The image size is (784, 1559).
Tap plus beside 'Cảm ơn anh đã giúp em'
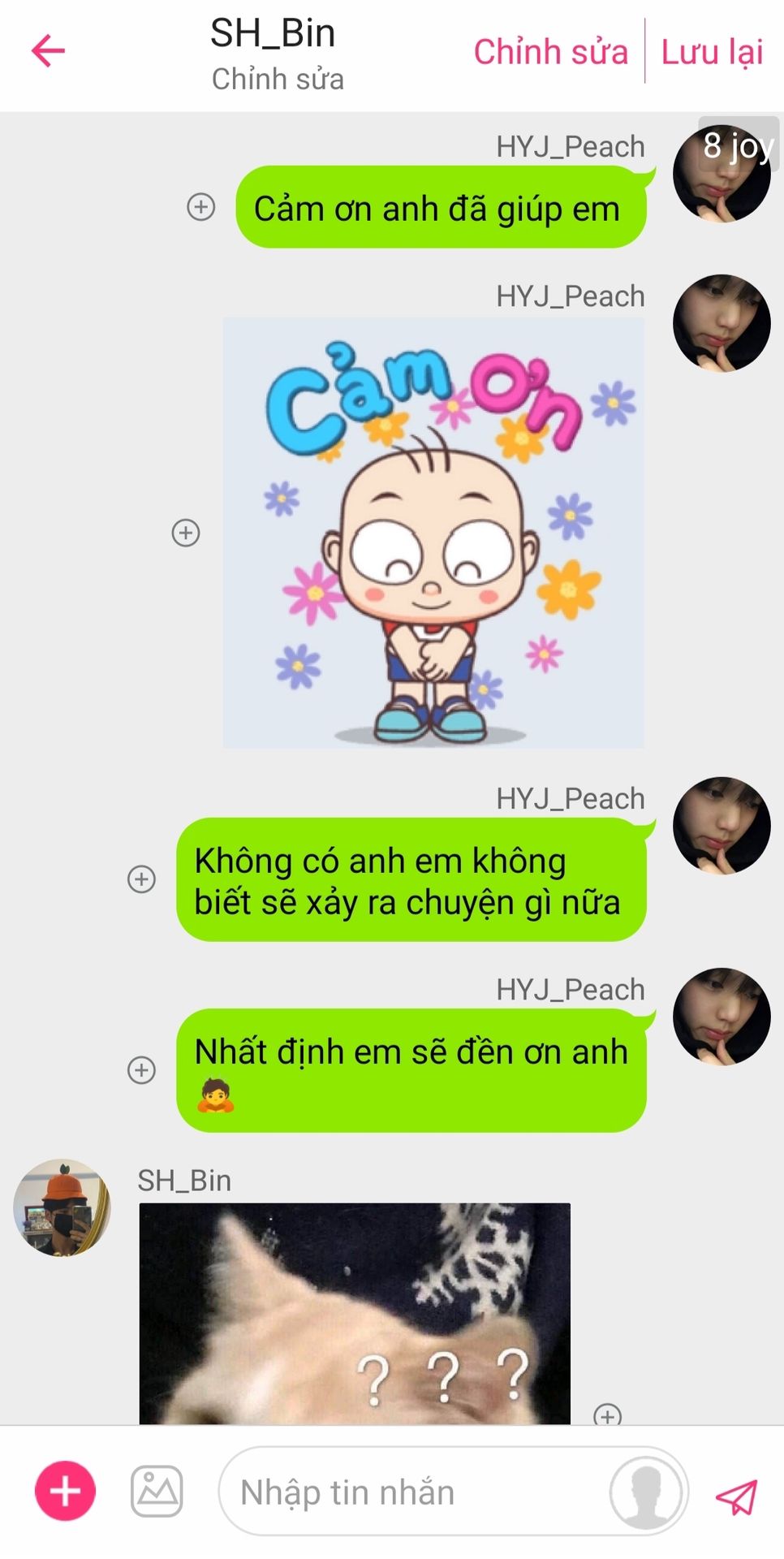click(201, 206)
